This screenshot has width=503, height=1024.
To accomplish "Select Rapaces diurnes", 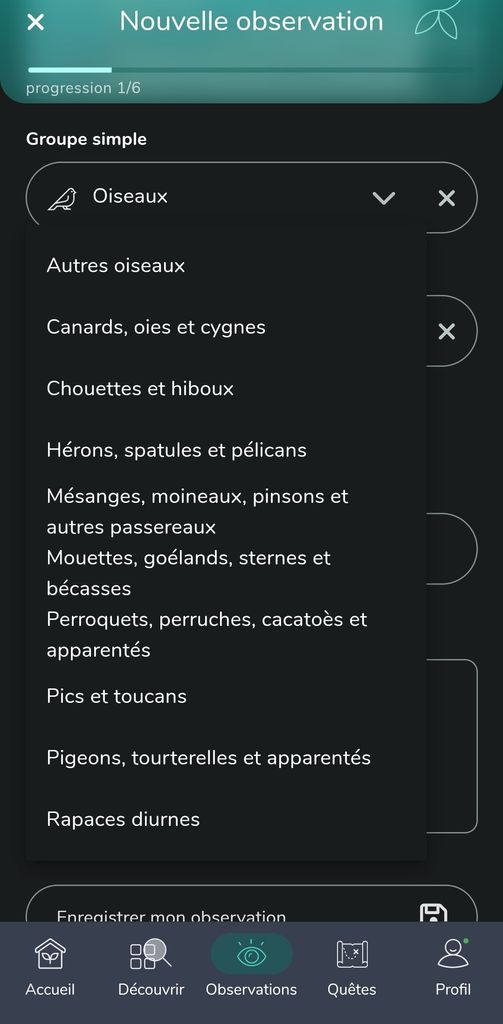I will (225, 819).
